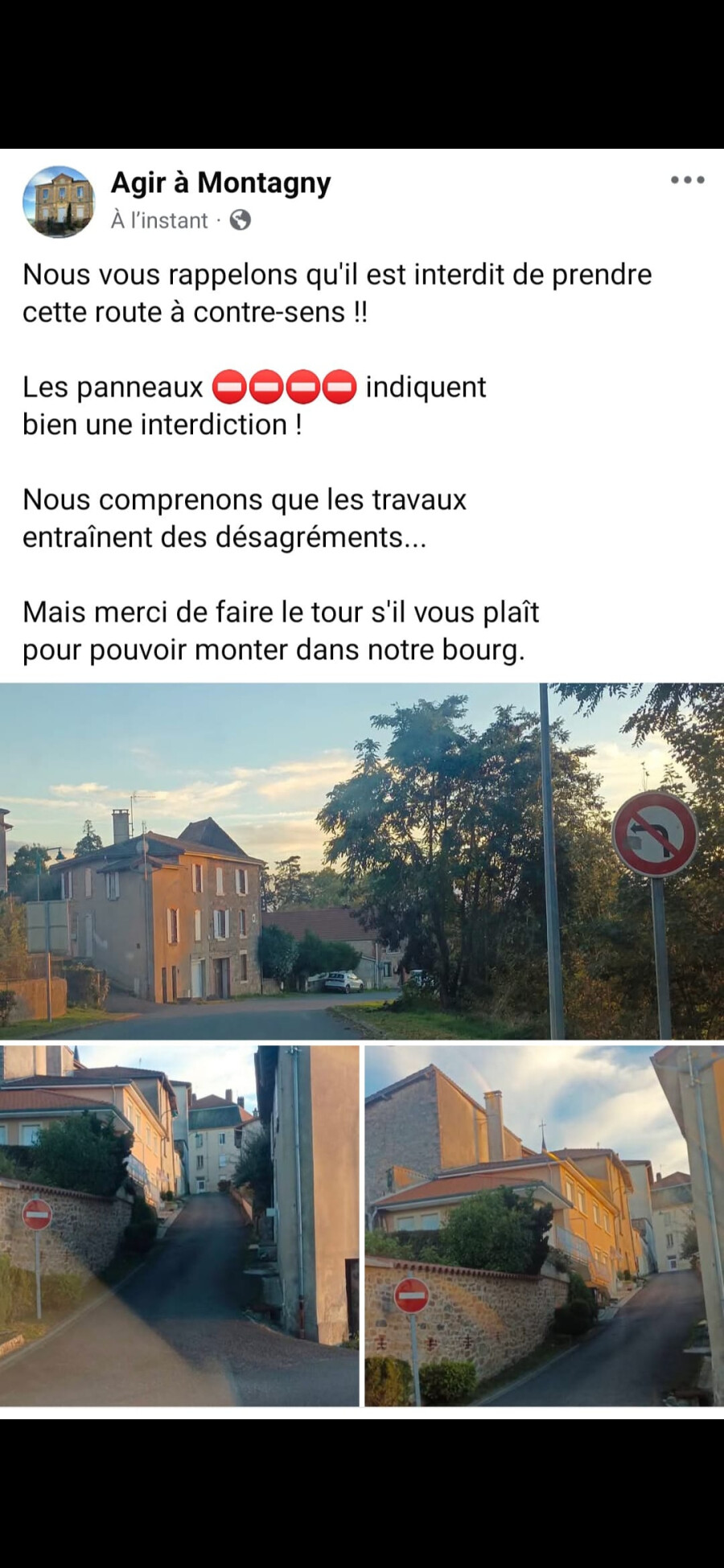Screen dimensions: 724x1568
Task: Visit the Agir à Montagny page name
Action: (x=220, y=183)
